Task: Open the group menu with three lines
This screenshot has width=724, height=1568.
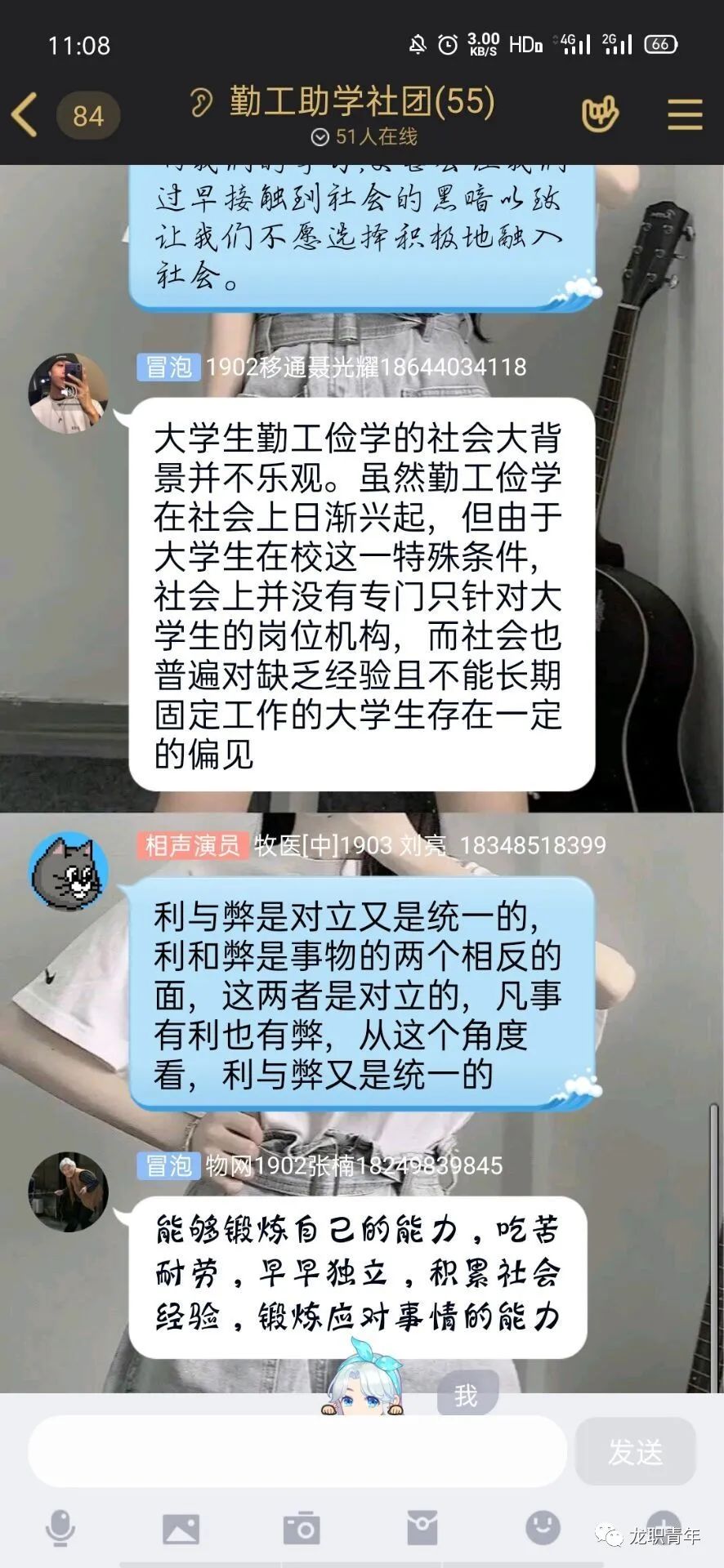Action: [685, 115]
